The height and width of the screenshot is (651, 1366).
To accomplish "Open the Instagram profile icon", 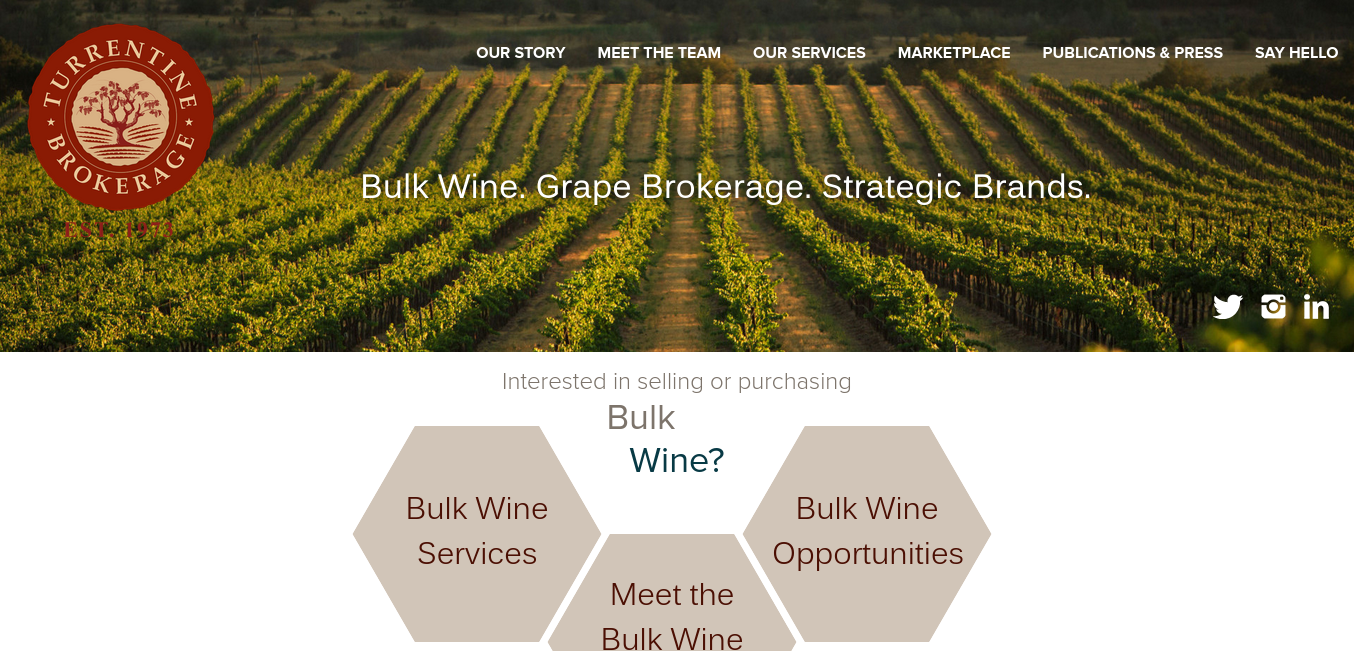I will (1273, 307).
